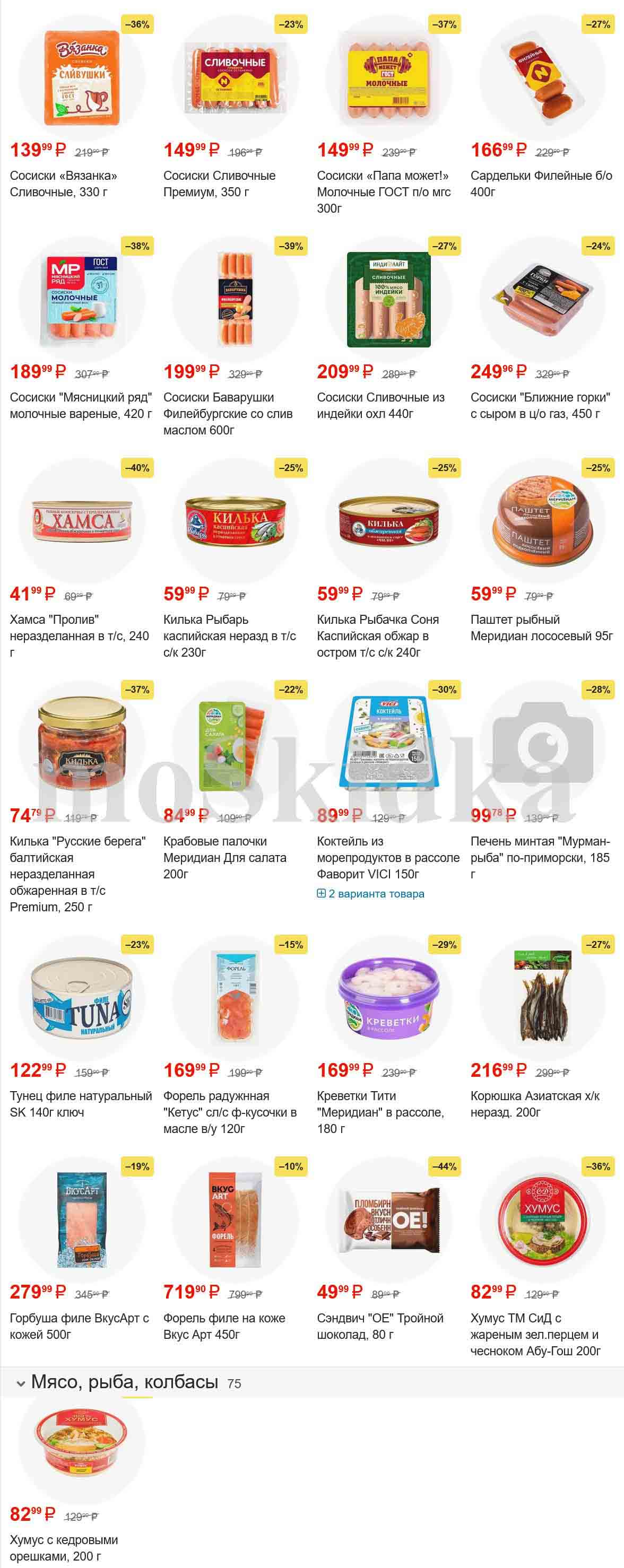
Task: View Сосиски «Папа может!» Молочные ГОСТ
Action: click(384, 191)
